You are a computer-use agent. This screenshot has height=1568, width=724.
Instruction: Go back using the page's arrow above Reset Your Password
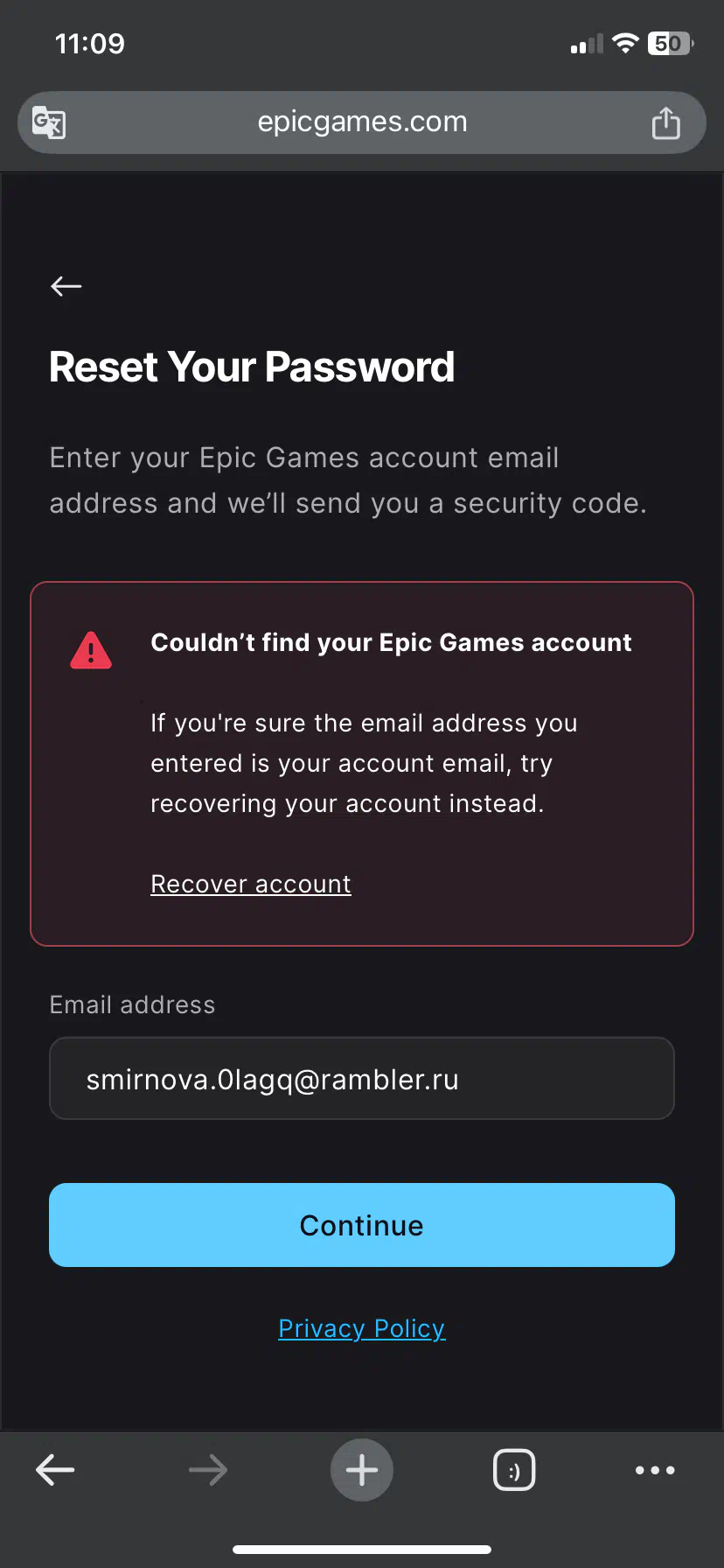[66, 286]
